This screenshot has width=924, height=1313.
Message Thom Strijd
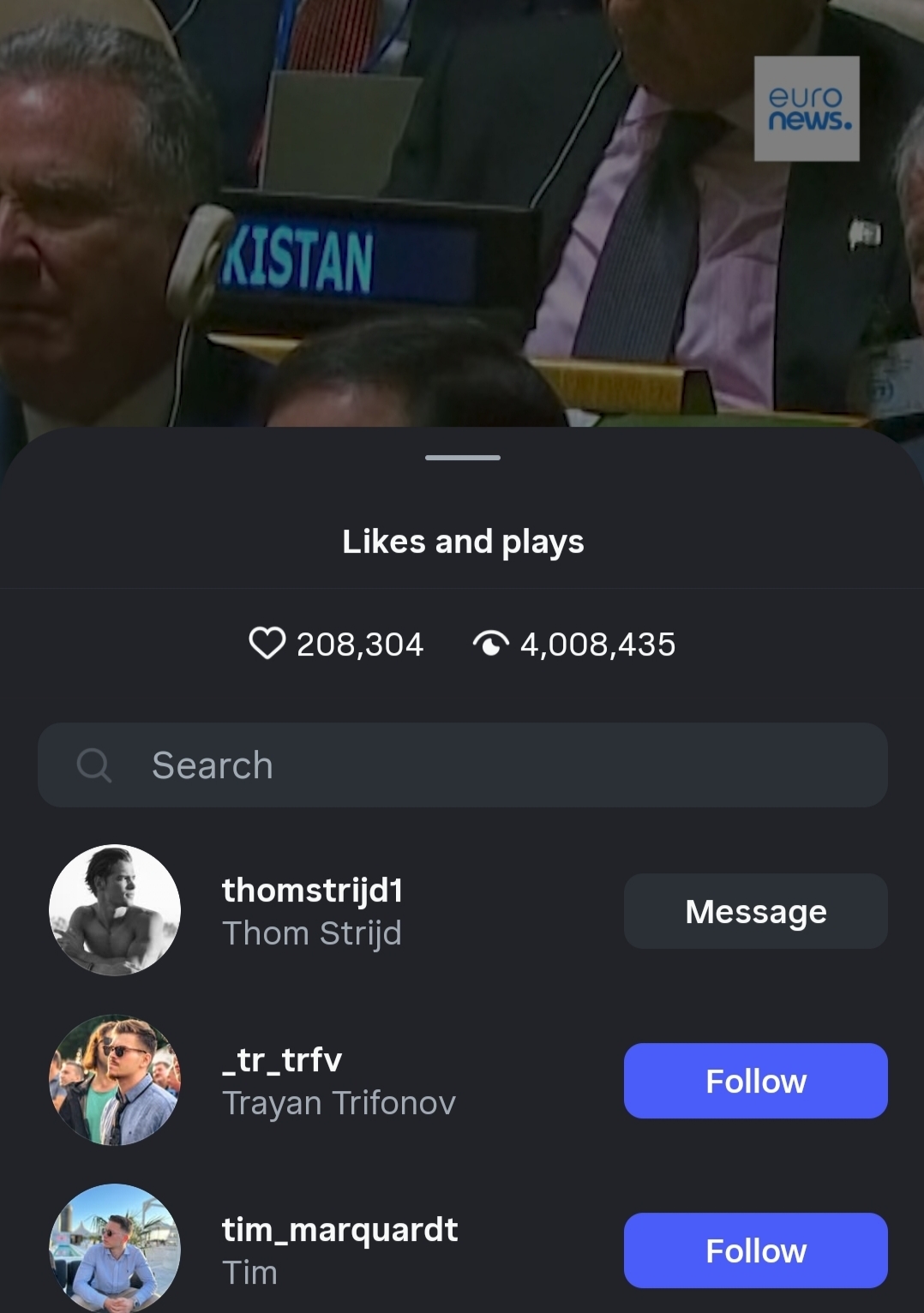(755, 911)
